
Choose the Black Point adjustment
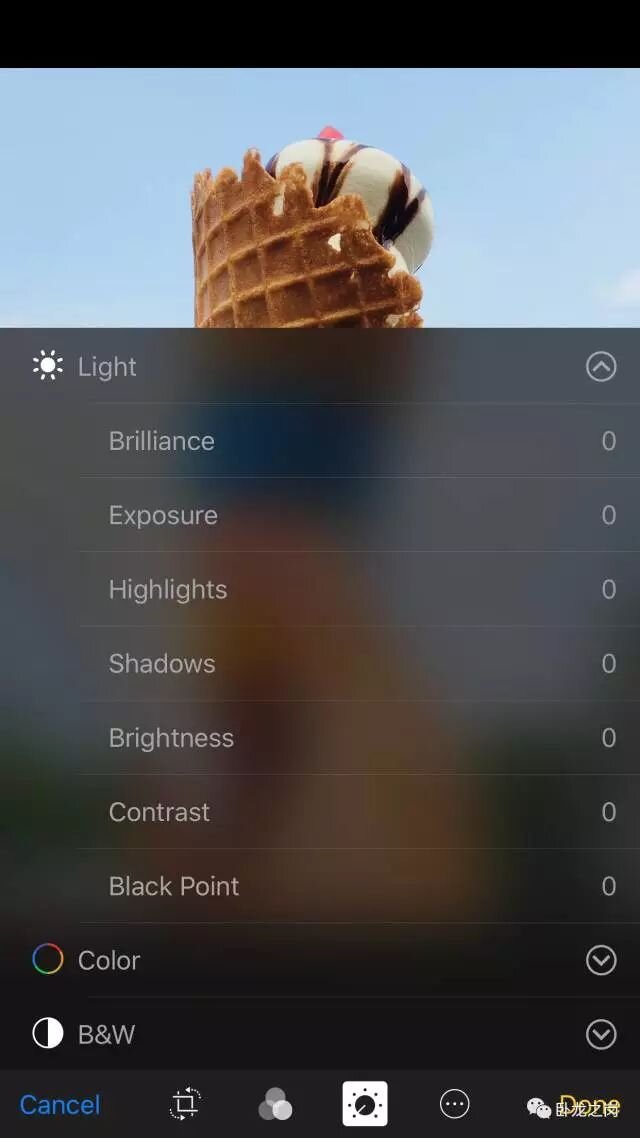tap(174, 886)
